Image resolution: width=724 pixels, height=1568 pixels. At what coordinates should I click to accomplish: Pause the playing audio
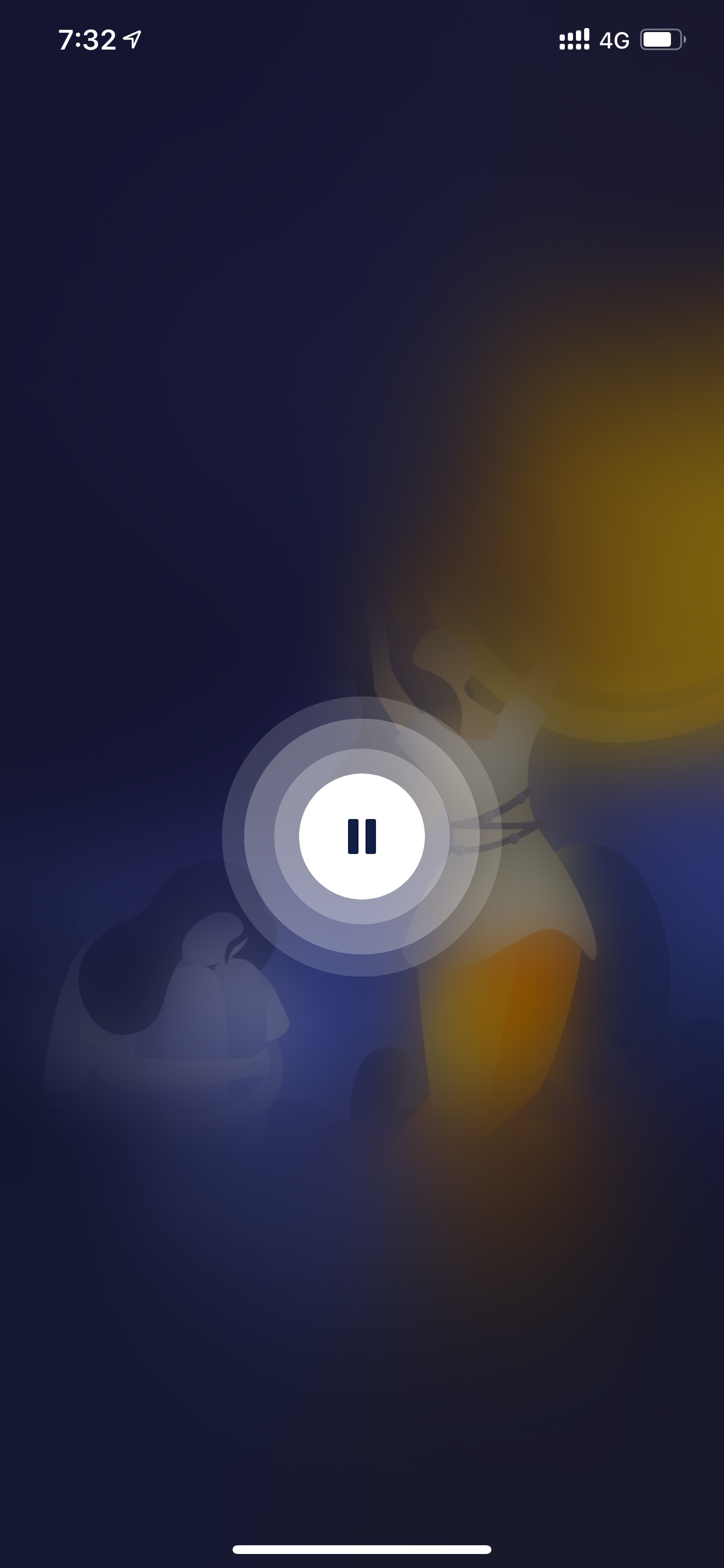click(362, 836)
